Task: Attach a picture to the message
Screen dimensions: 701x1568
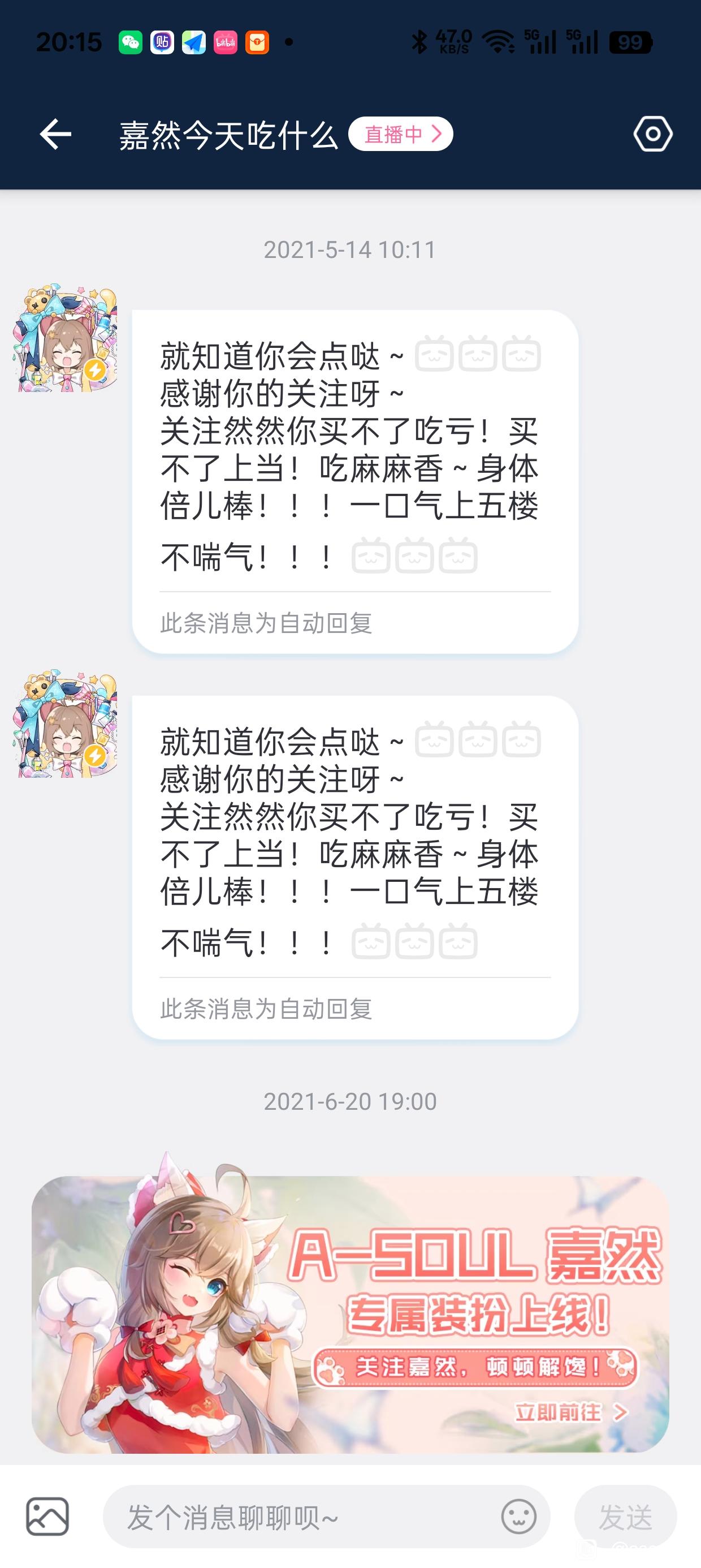Action: [x=47, y=1517]
